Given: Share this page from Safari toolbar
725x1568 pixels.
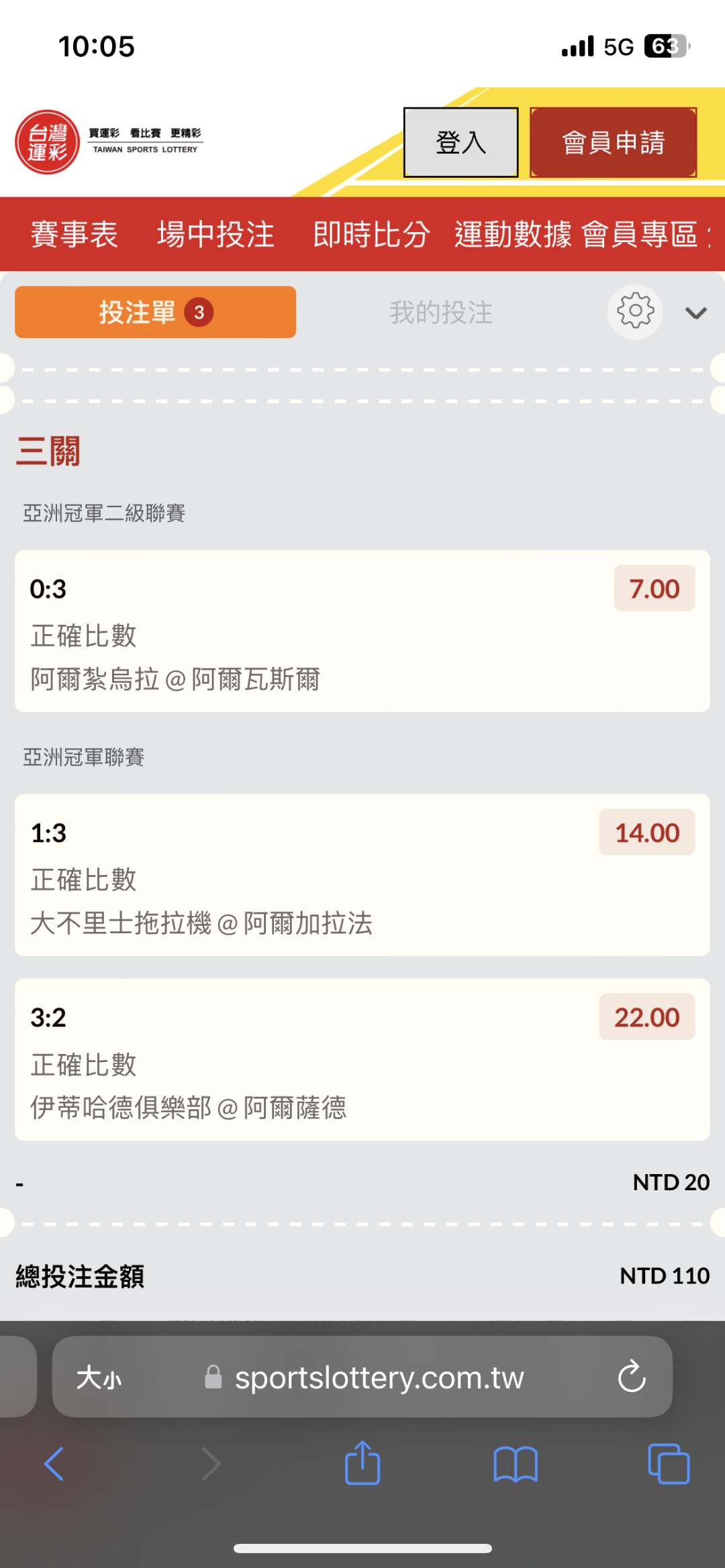Looking at the screenshot, I should pyautogui.click(x=362, y=1463).
